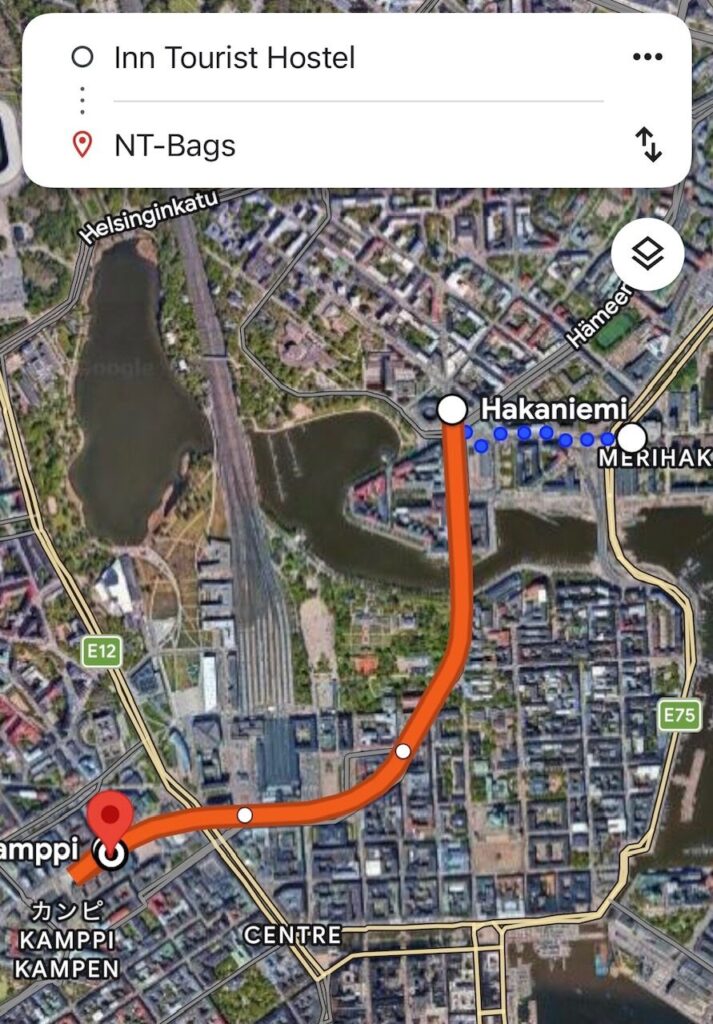This screenshot has width=713, height=1024.
Task: Select the Hakaniemi station marker
Action: click(452, 408)
